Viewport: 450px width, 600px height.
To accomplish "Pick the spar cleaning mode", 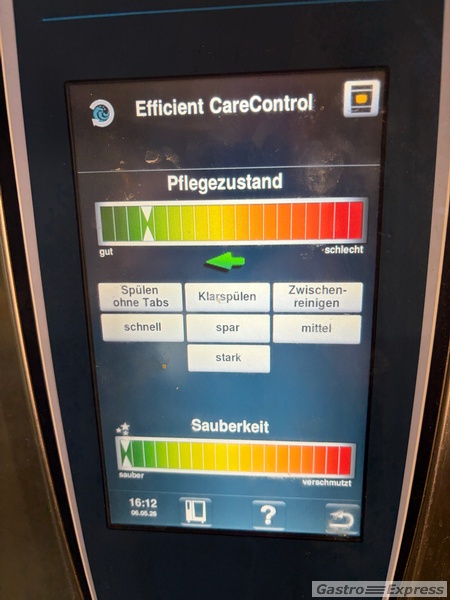I will [228, 328].
